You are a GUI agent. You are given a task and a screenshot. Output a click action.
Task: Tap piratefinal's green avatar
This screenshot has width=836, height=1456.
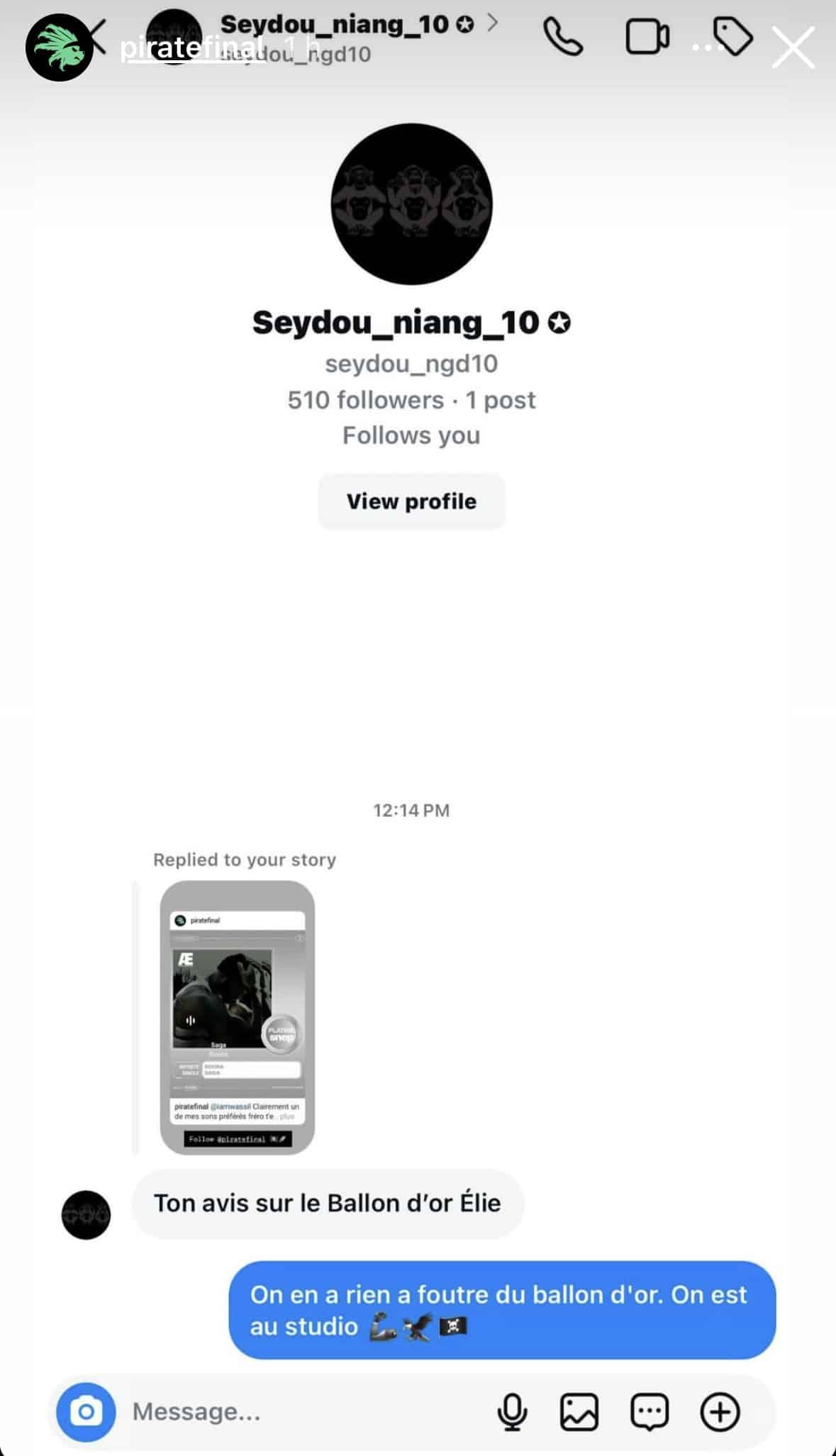point(59,48)
